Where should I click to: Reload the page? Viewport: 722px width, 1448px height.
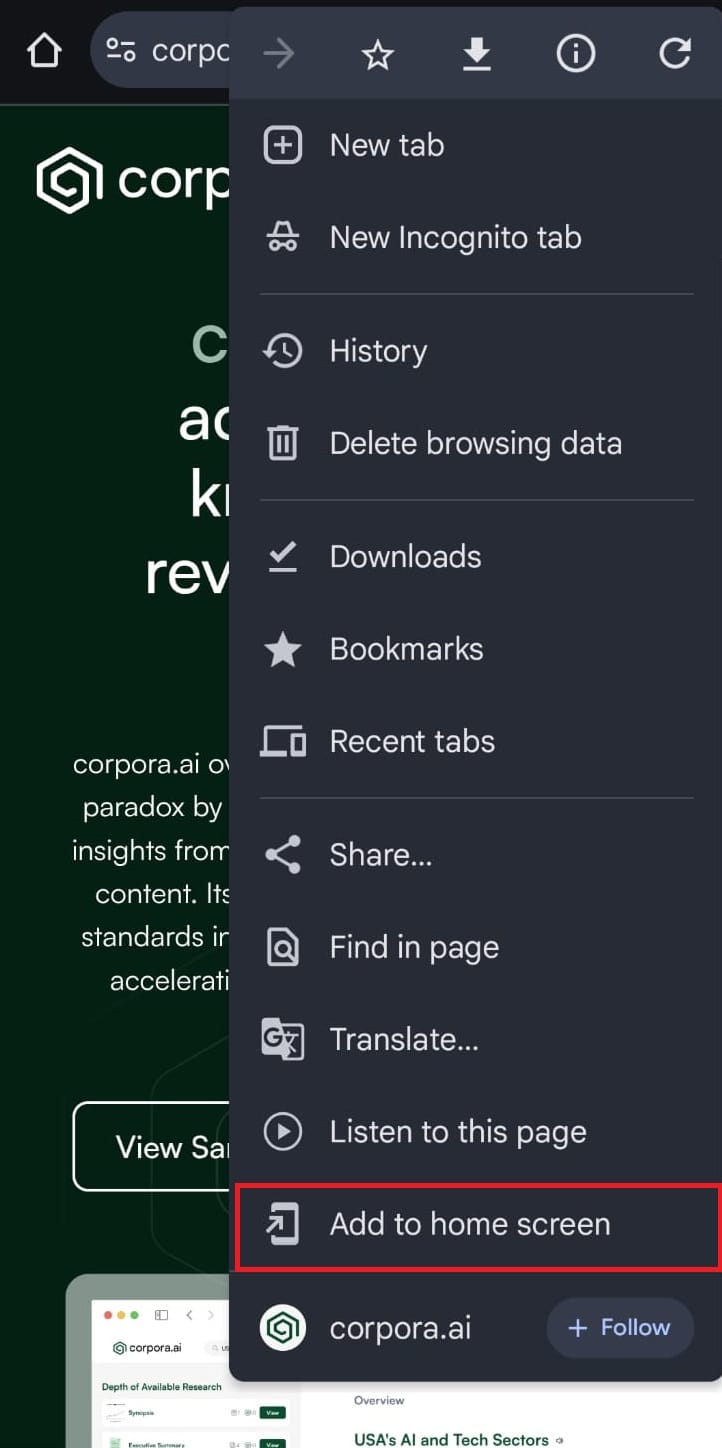point(675,55)
